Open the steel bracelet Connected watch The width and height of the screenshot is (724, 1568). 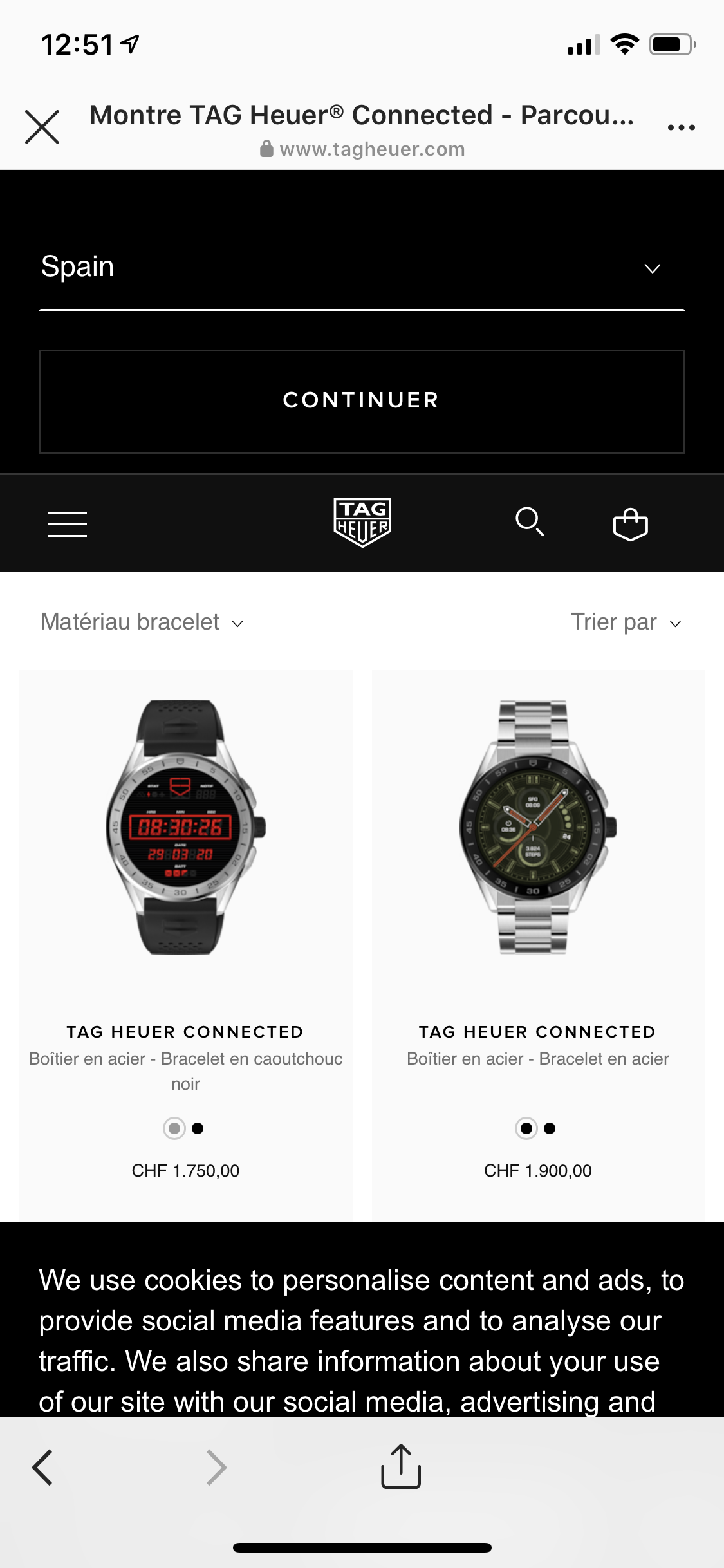pyautogui.click(x=537, y=827)
